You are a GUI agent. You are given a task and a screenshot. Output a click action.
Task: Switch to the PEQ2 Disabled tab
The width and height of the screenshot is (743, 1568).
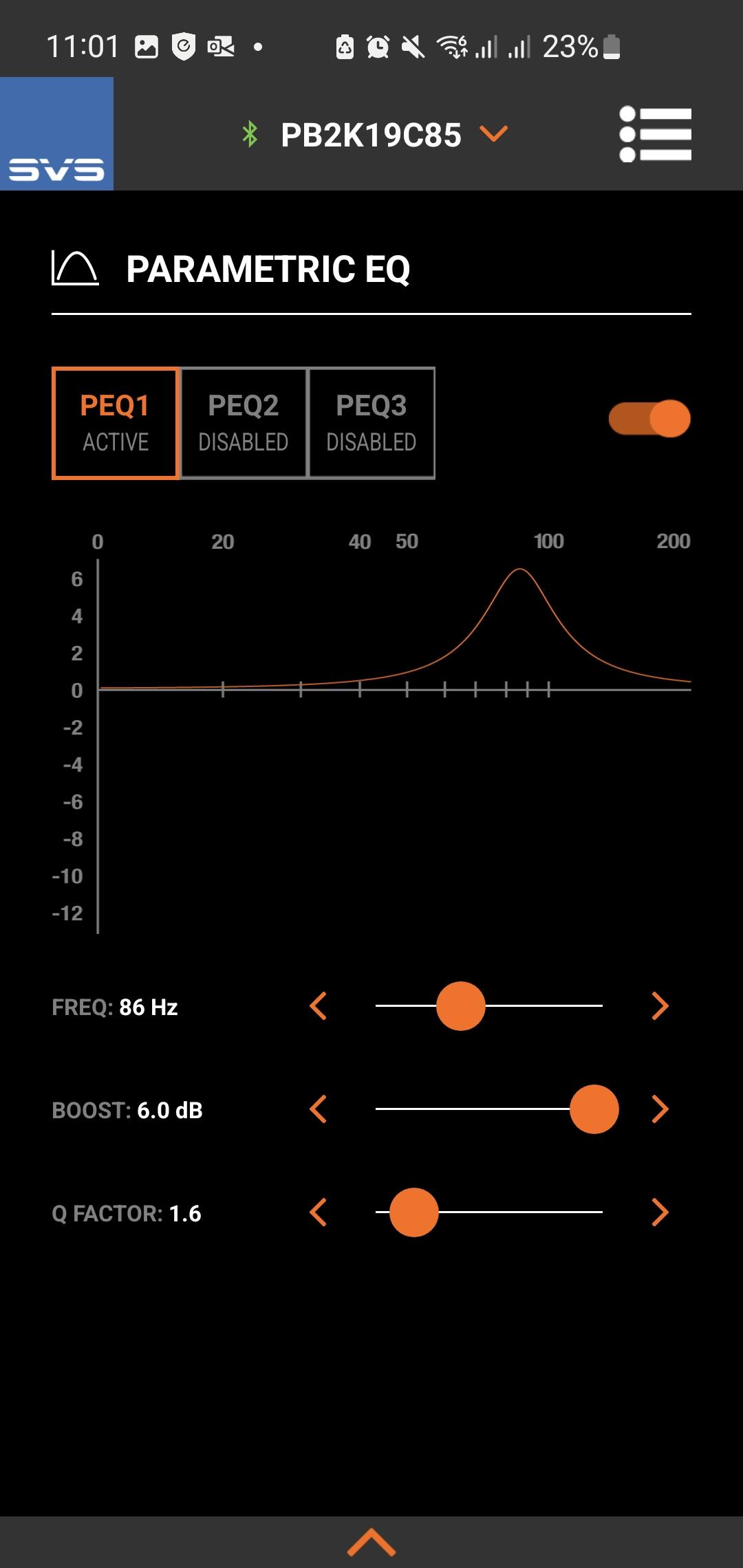pos(244,423)
